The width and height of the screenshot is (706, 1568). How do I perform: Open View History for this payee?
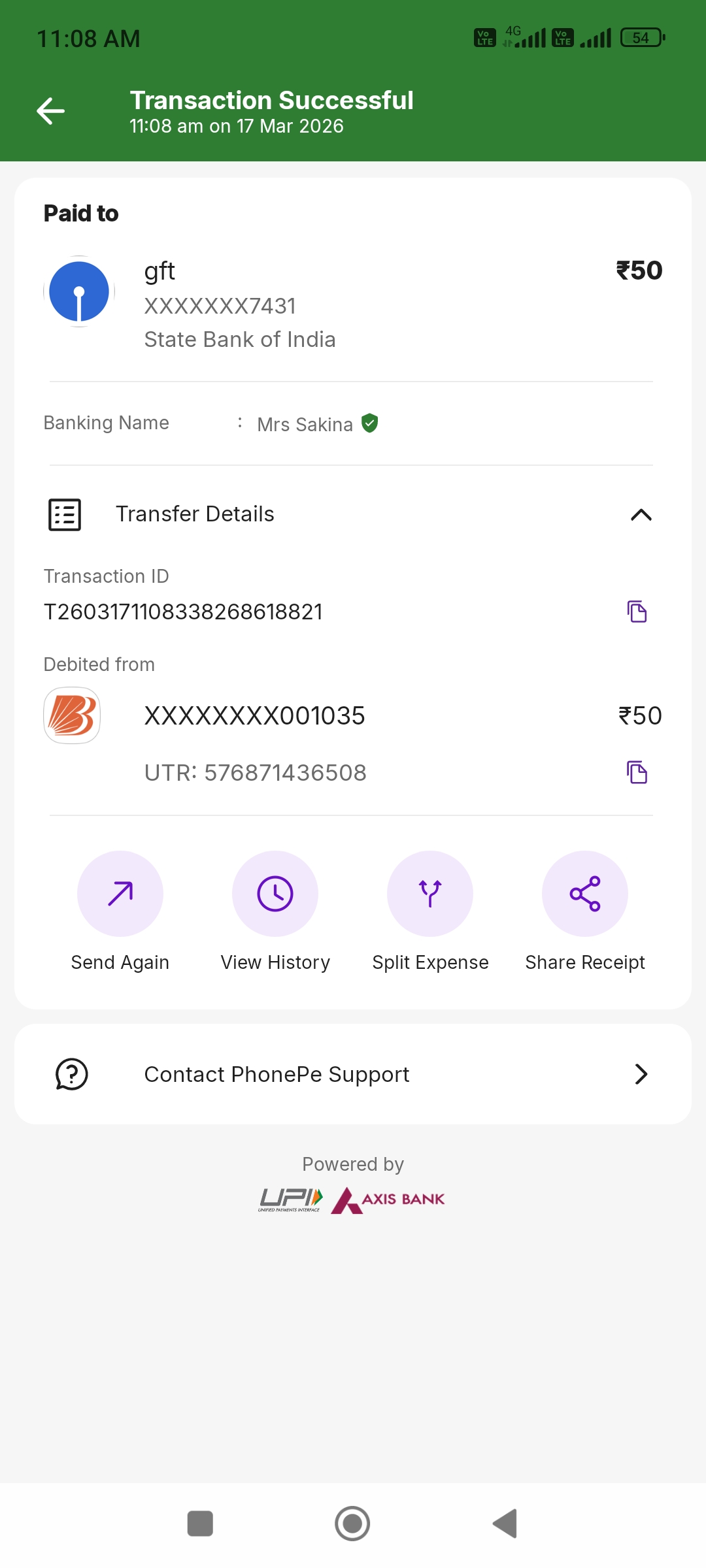click(x=275, y=894)
